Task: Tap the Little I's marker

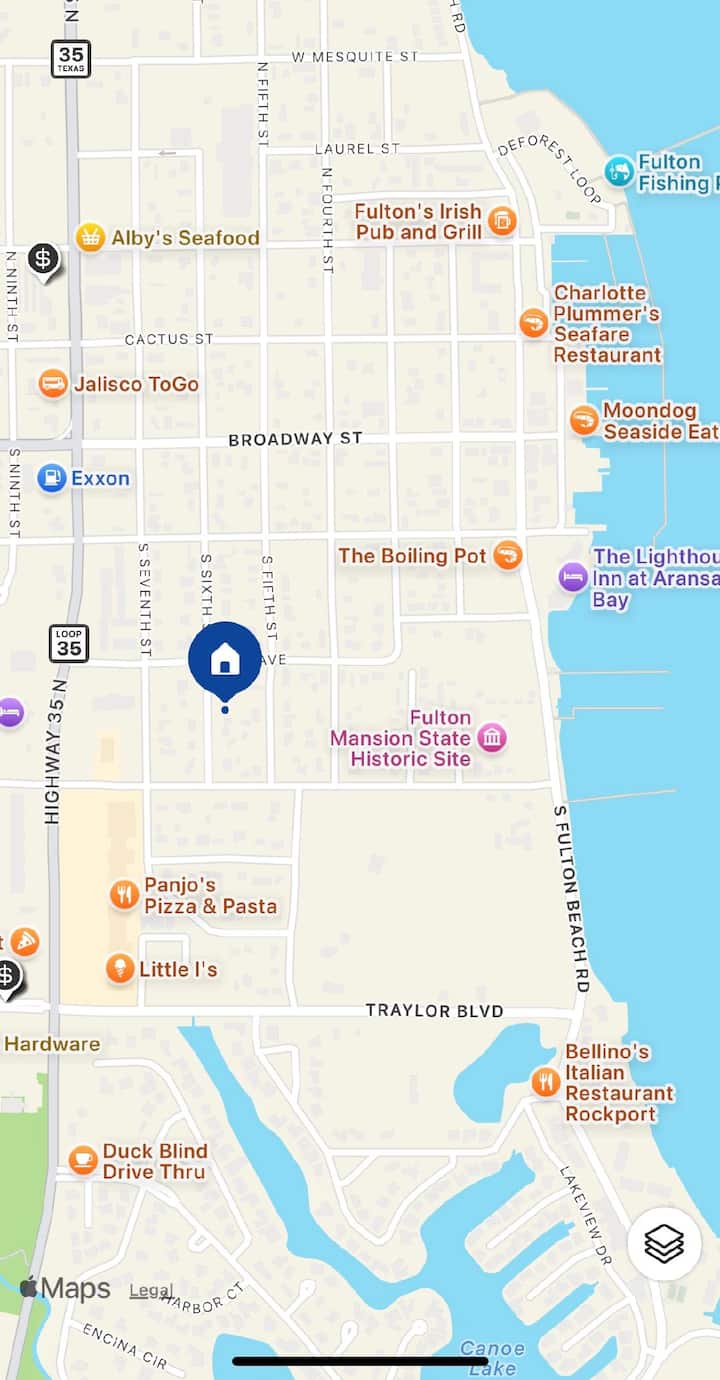Action: click(x=120, y=968)
